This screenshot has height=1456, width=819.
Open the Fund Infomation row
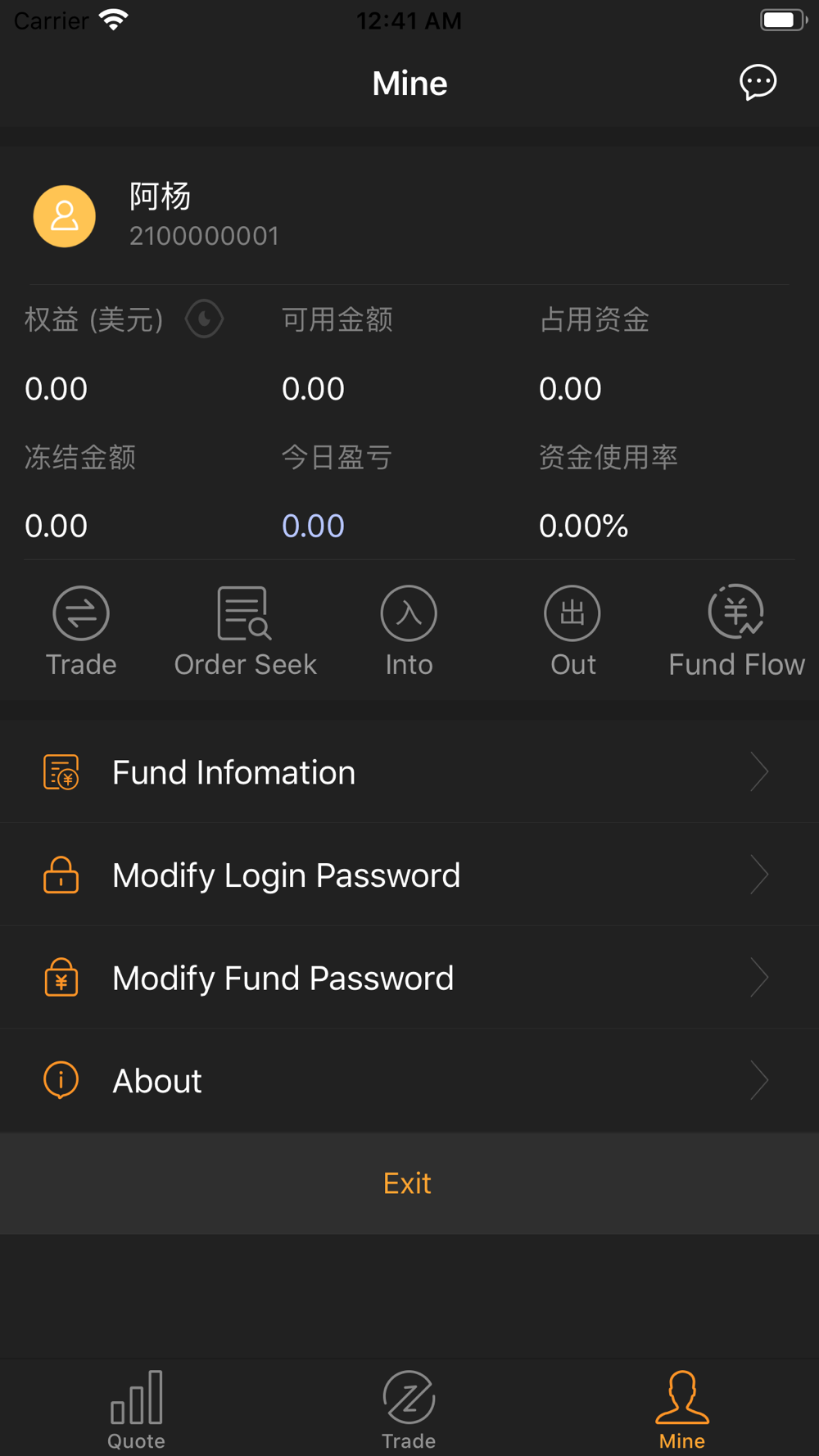click(x=409, y=772)
